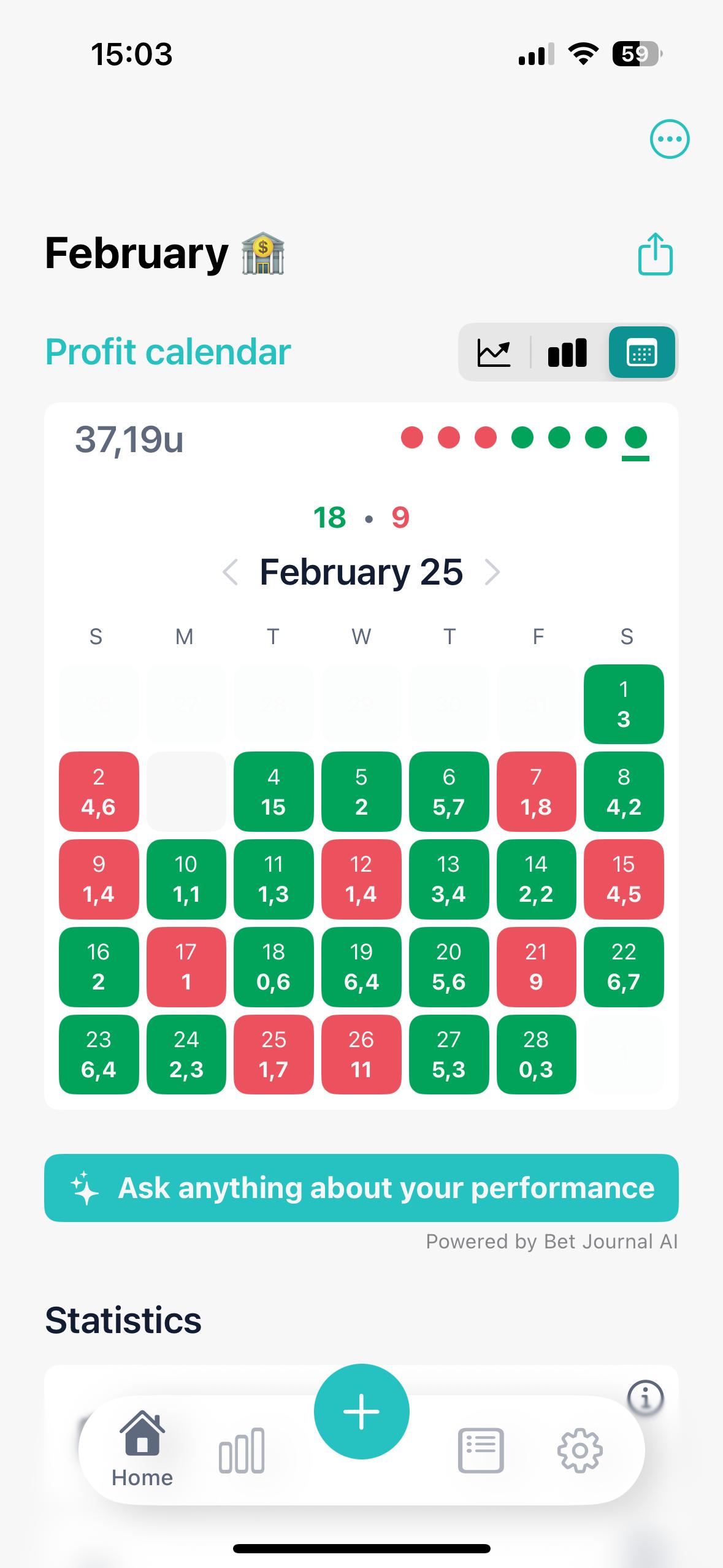The width and height of the screenshot is (723, 1568).
Task: Open app settings via the gear icon
Action: 580,1451
